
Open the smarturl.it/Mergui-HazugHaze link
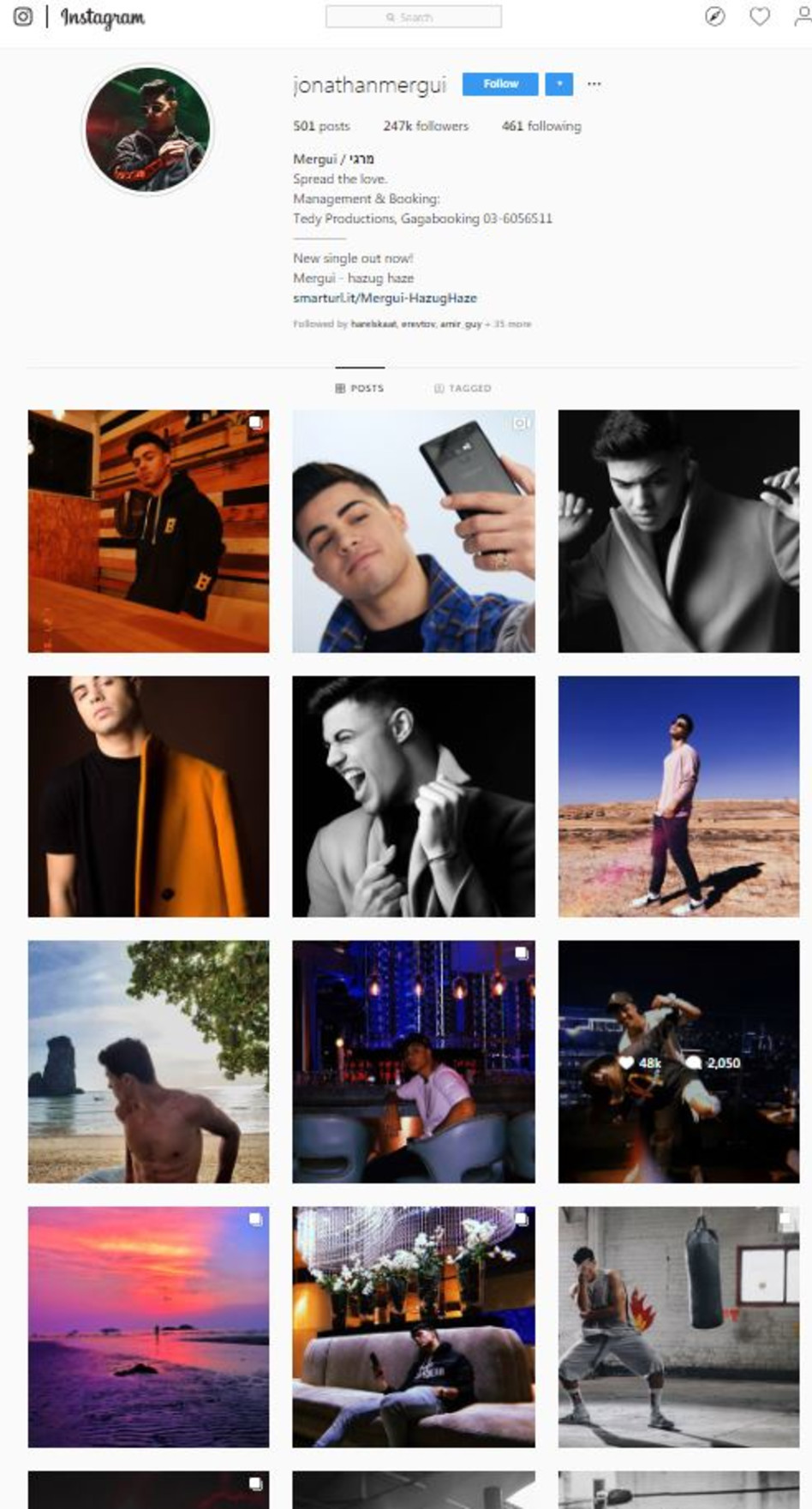(385, 298)
